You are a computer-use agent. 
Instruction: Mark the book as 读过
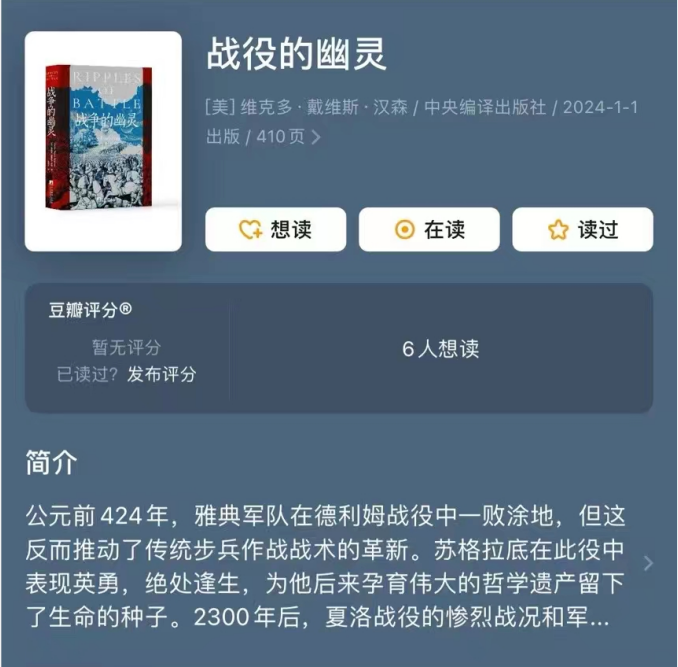[x=582, y=230]
